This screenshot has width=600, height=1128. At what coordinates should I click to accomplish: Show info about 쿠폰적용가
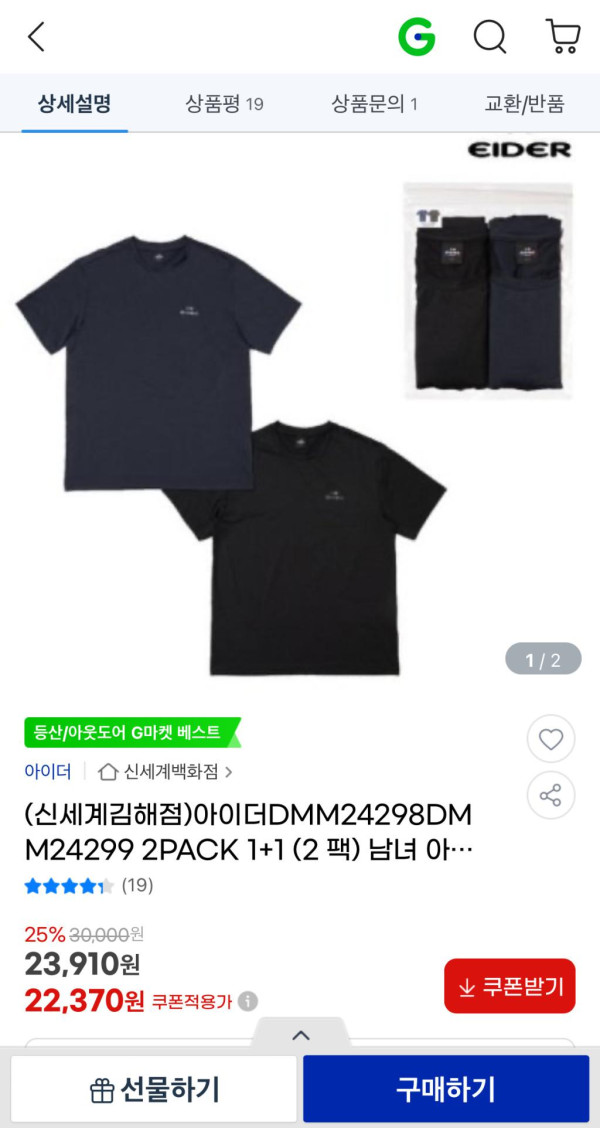click(x=248, y=1001)
